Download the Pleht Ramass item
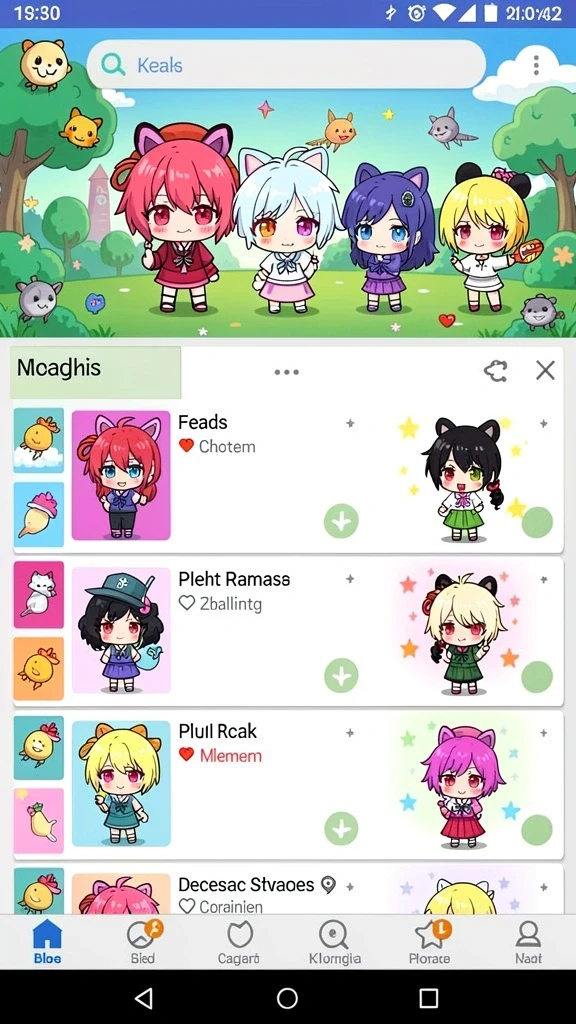 click(341, 675)
